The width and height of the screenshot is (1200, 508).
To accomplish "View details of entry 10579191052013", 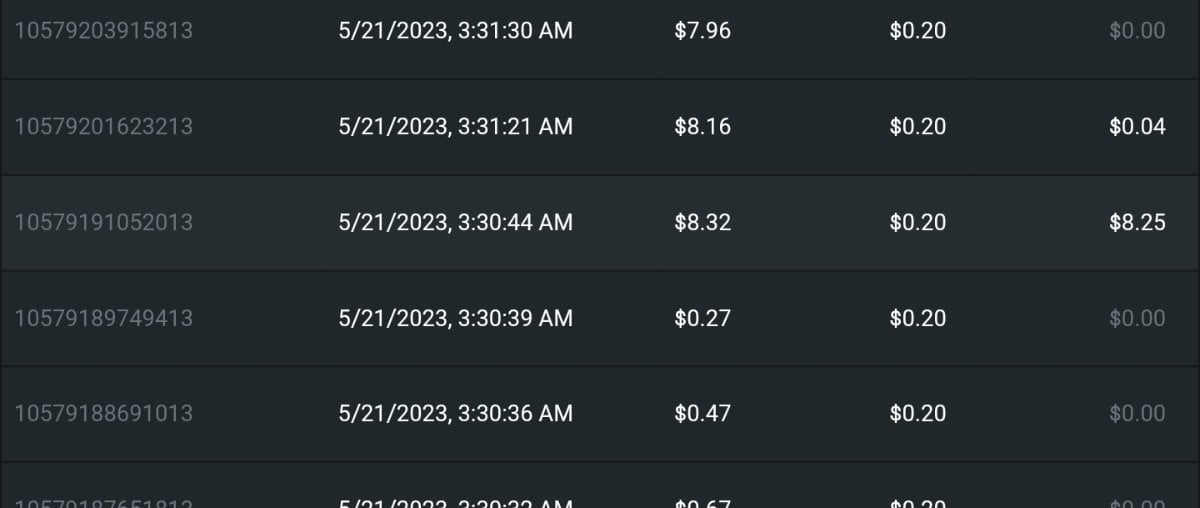I will [x=104, y=222].
